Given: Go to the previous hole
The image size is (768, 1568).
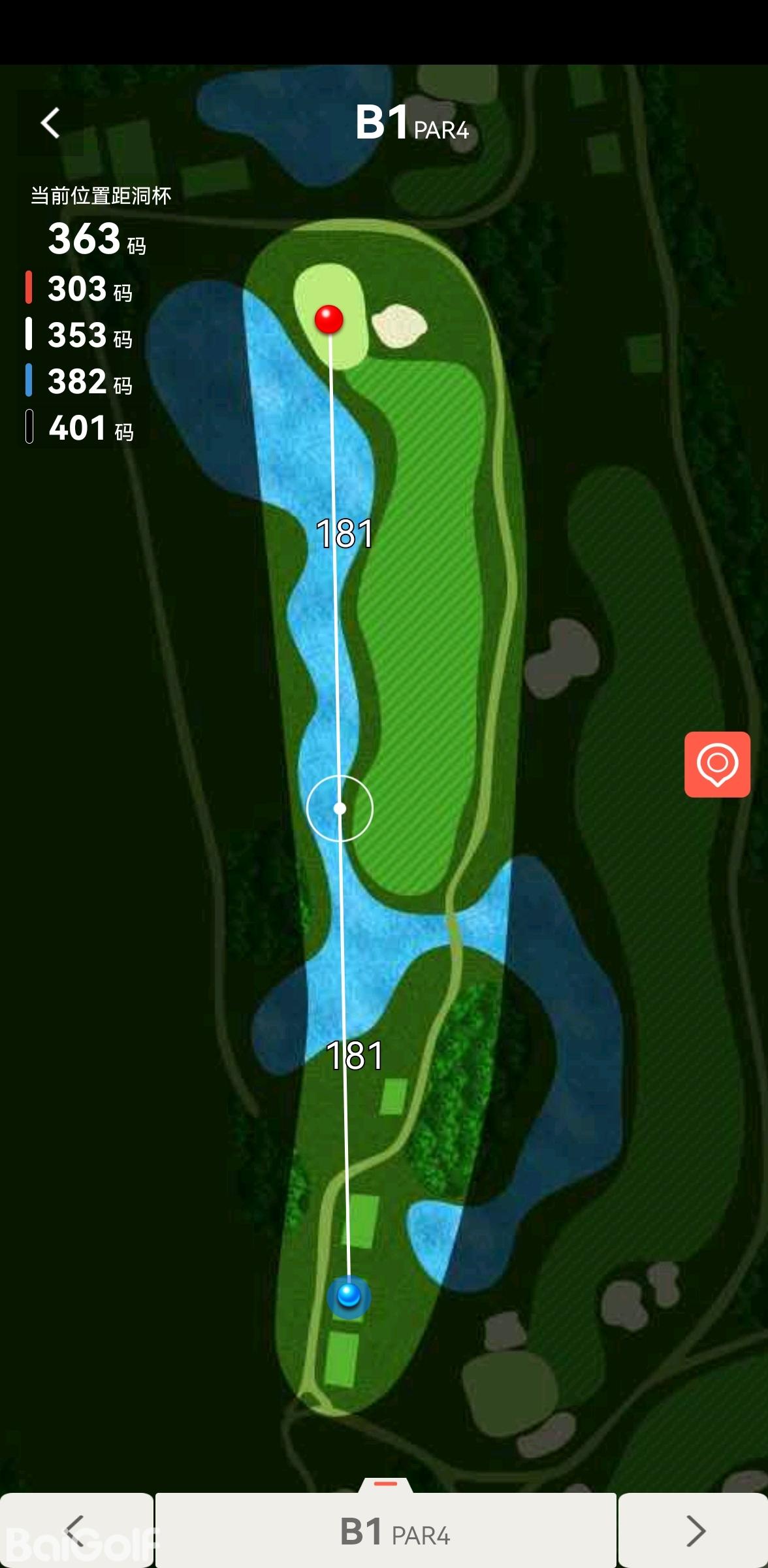Looking at the screenshot, I should 76,1530.
